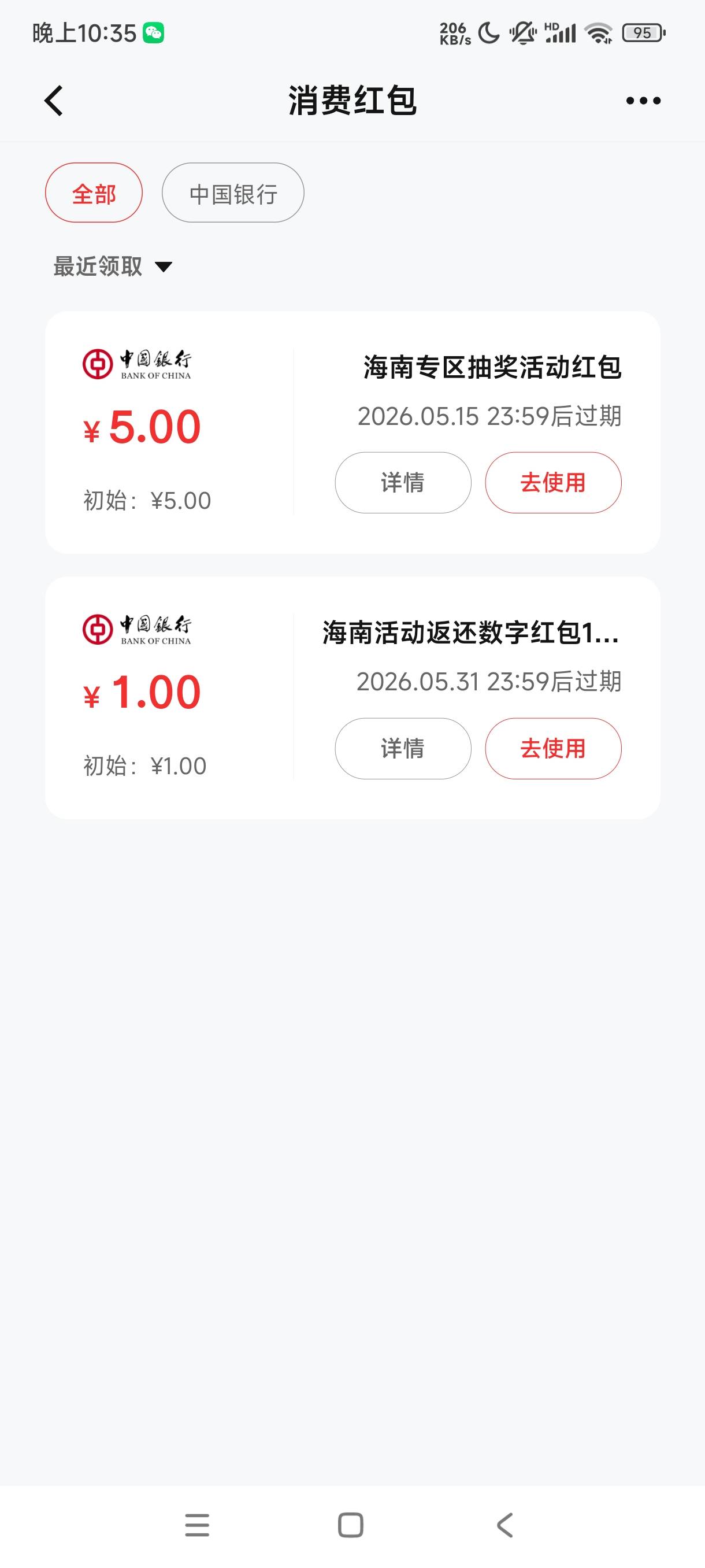Viewport: 705px width, 1568px height.
Task: Open recent apps from the system bar
Action: pyautogui.click(x=197, y=1525)
